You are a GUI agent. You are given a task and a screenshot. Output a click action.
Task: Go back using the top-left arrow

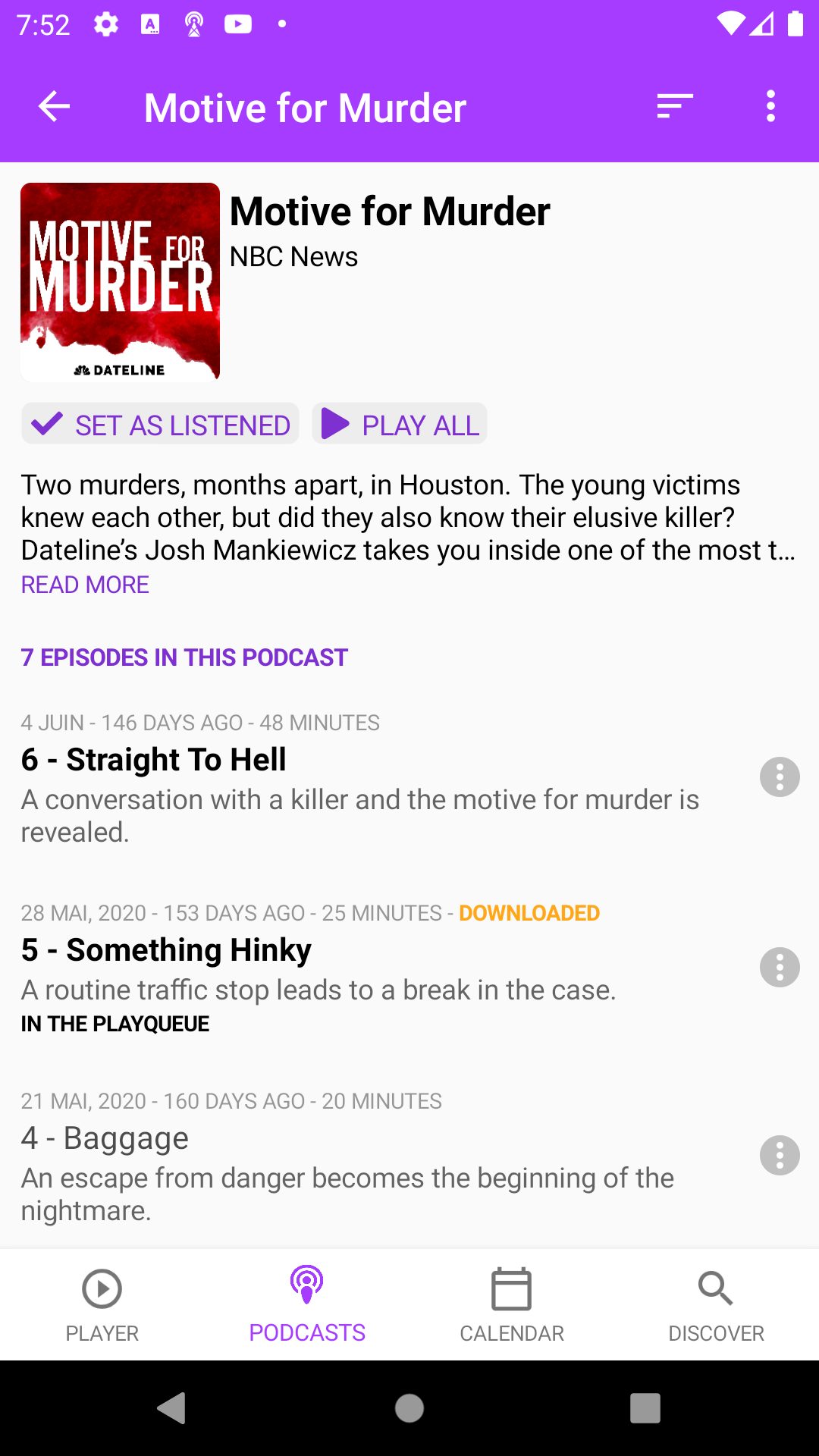point(53,106)
